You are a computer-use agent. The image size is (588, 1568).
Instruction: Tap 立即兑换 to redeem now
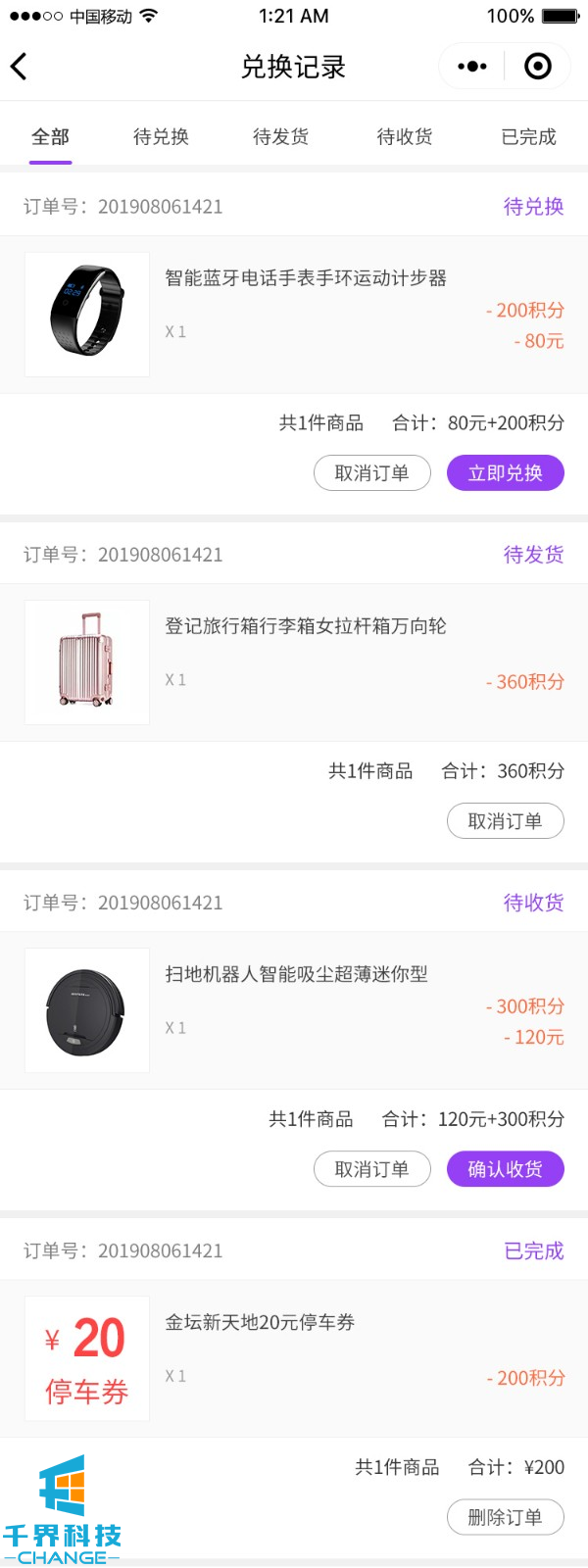click(x=506, y=473)
